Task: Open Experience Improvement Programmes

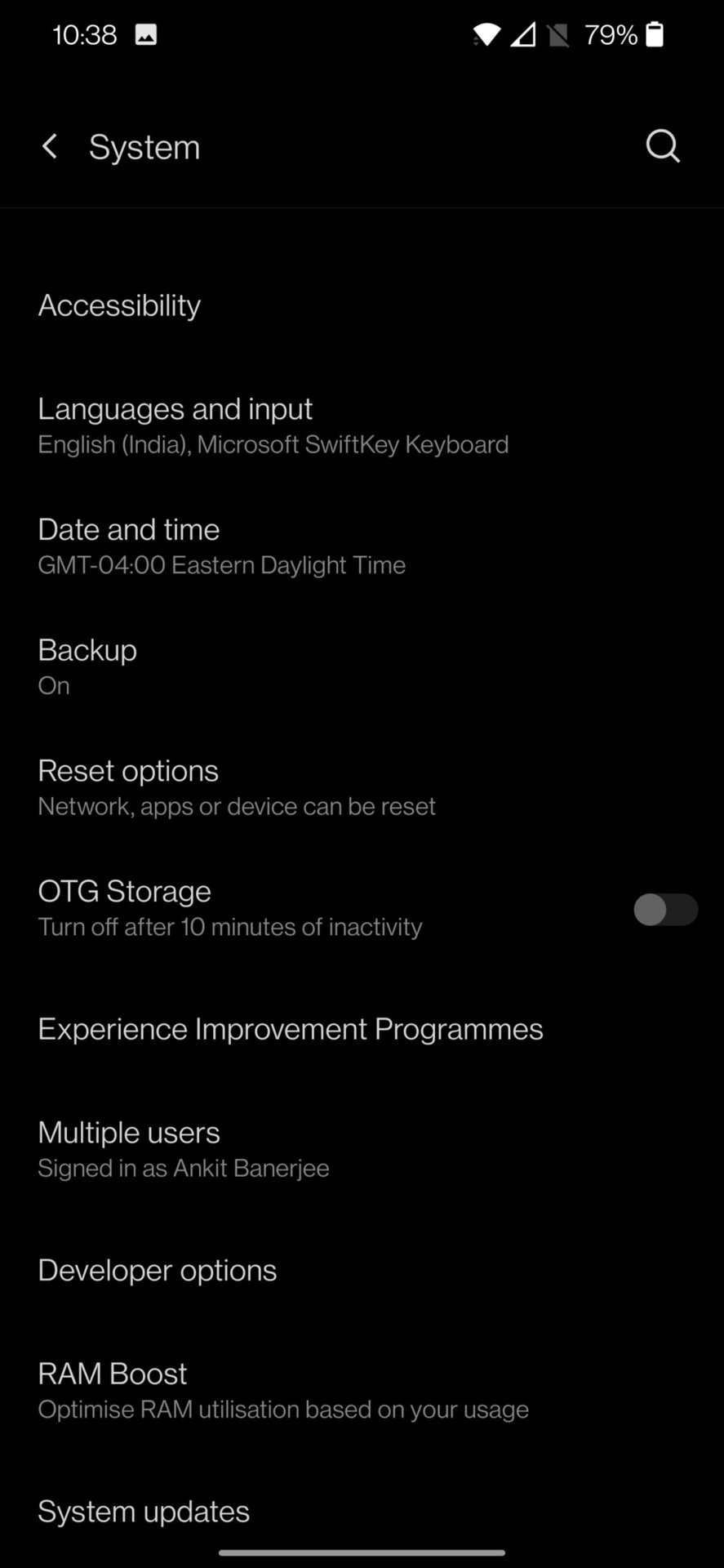Action: click(362, 1029)
